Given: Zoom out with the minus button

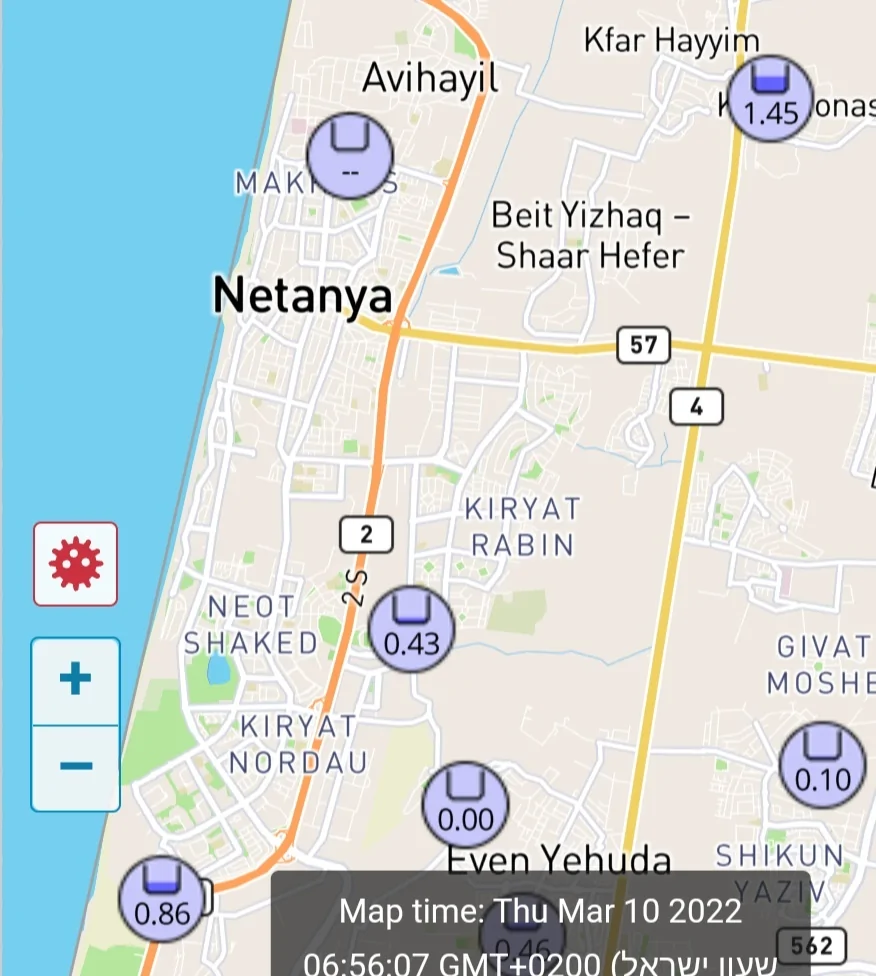Looking at the screenshot, I should [x=75, y=767].
